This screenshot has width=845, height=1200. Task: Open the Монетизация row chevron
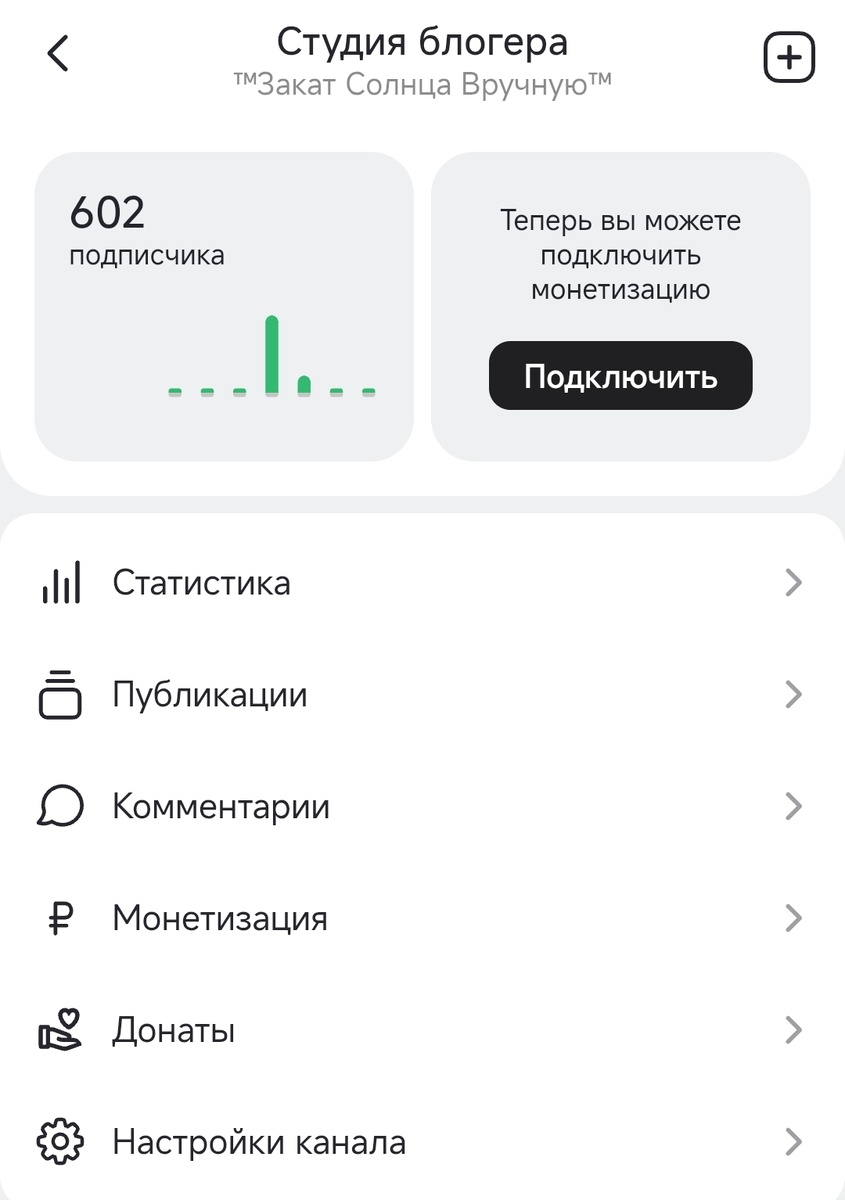click(792, 918)
